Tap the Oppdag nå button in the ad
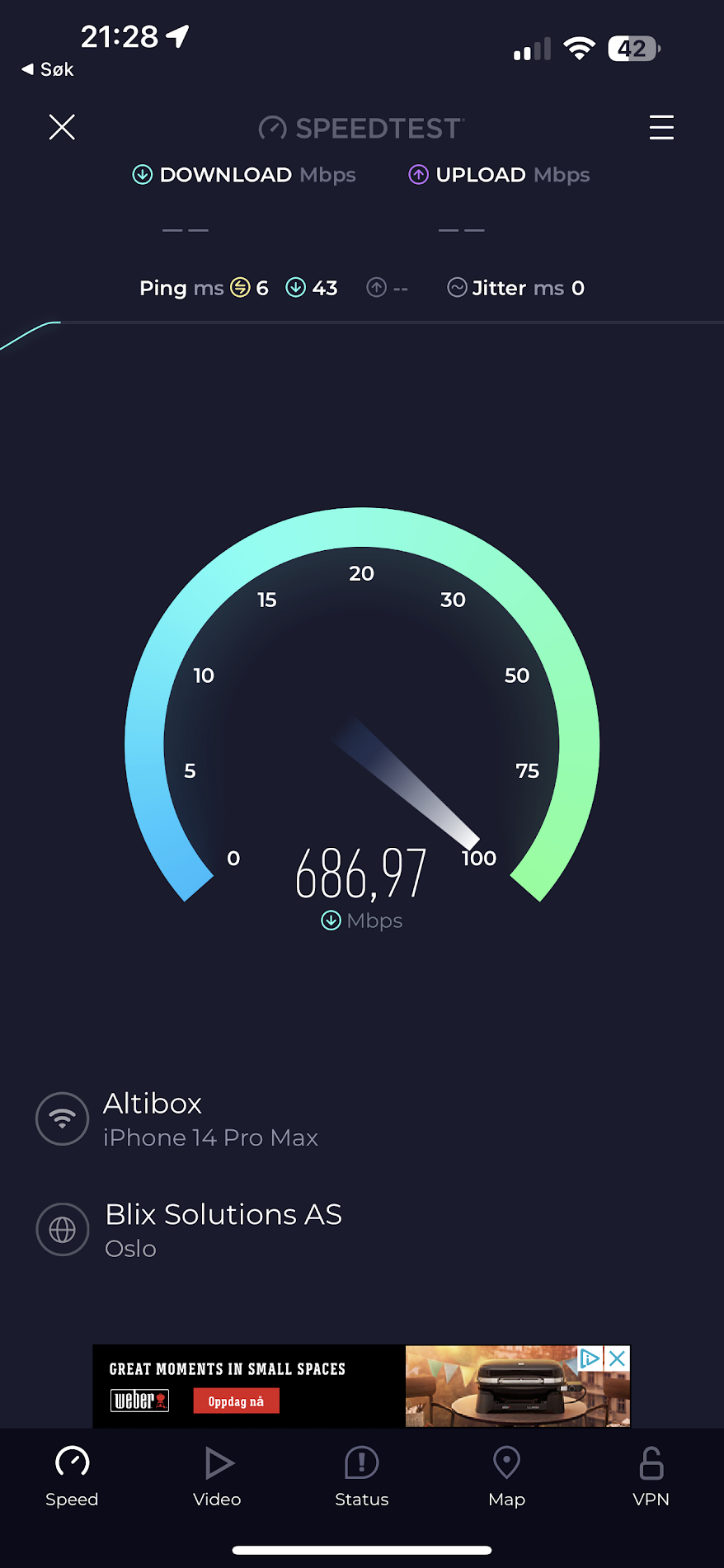The image size is (724, 1568). click(x=236, y=1401)
